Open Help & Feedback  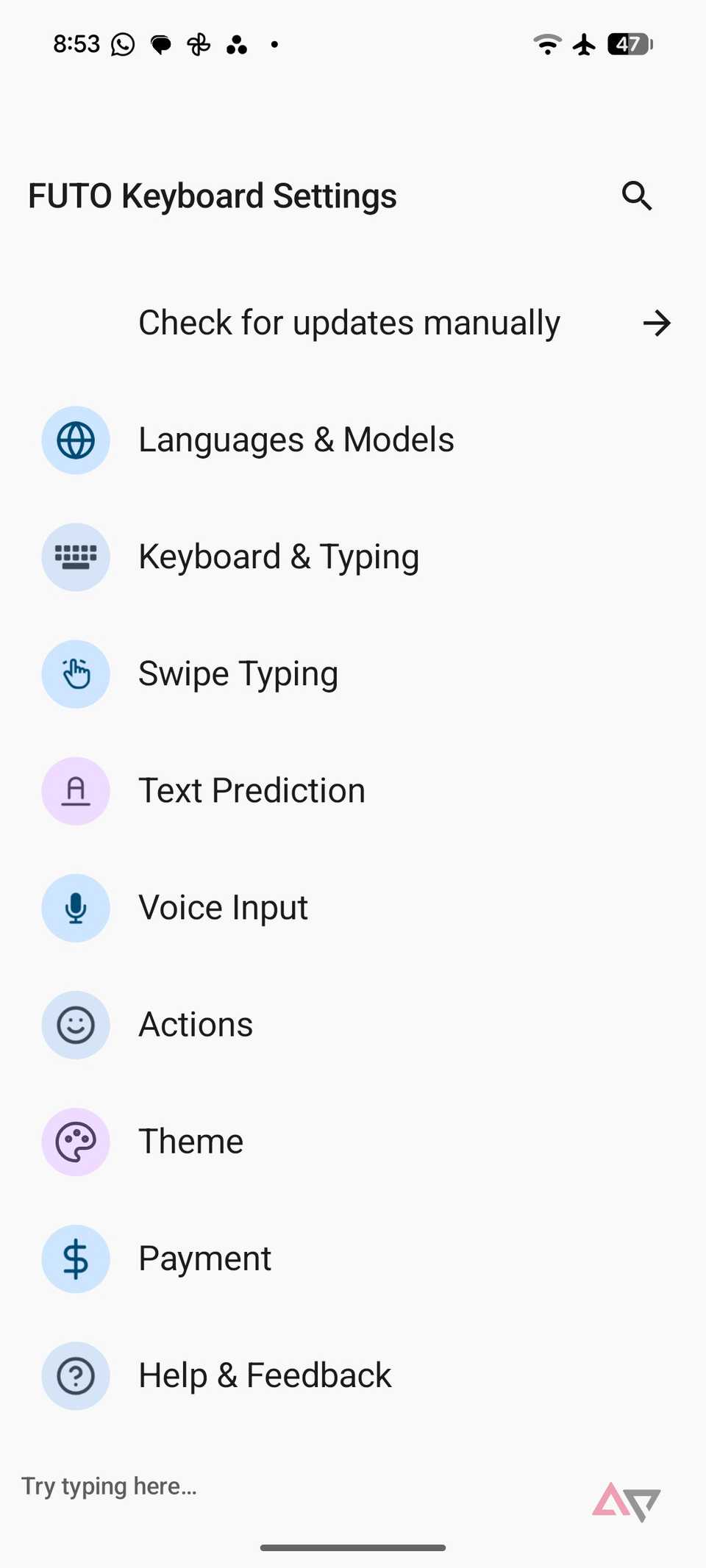pos(353,1375)
